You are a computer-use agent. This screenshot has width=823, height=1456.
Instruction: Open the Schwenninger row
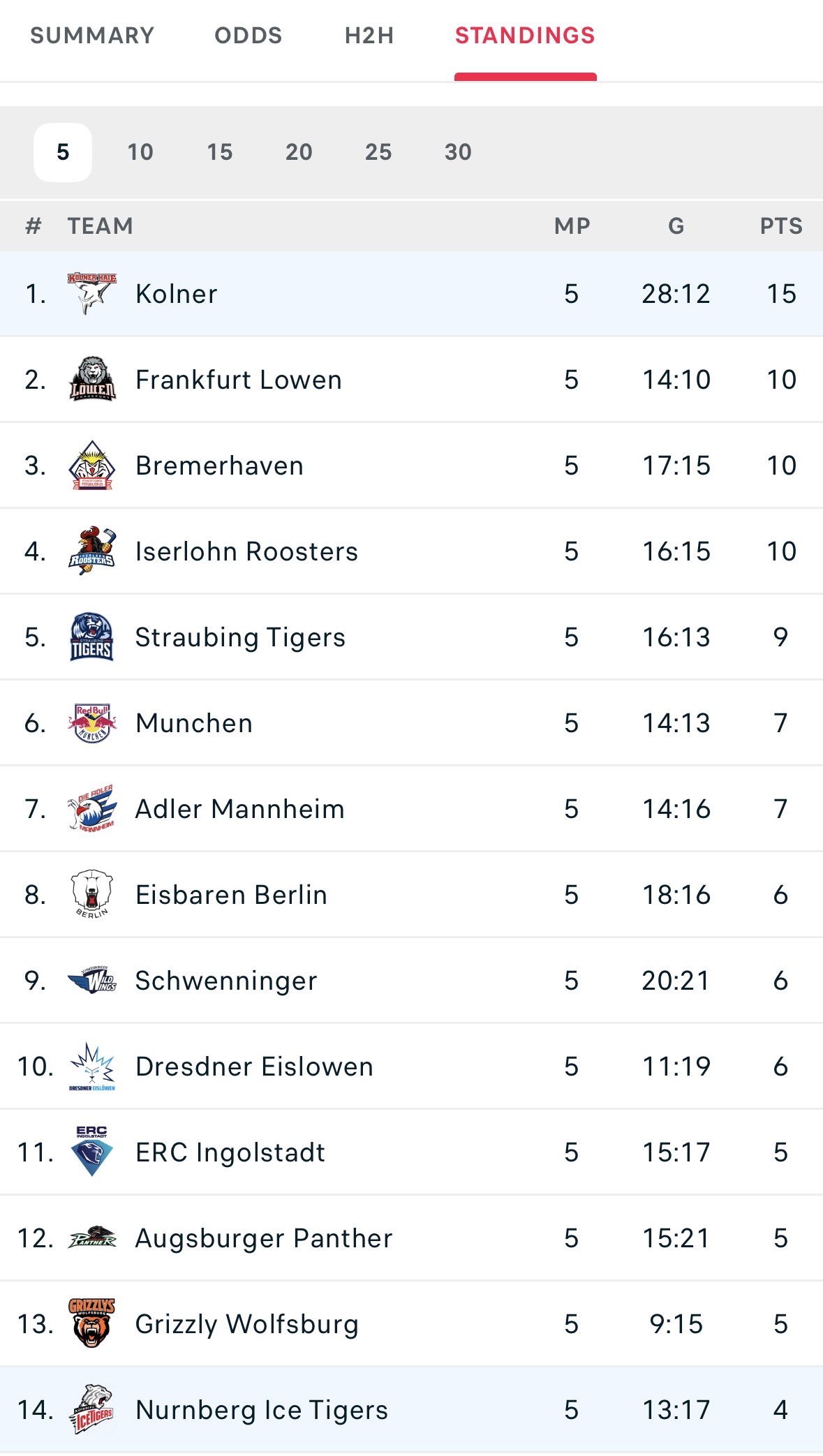tap(411, 981)
